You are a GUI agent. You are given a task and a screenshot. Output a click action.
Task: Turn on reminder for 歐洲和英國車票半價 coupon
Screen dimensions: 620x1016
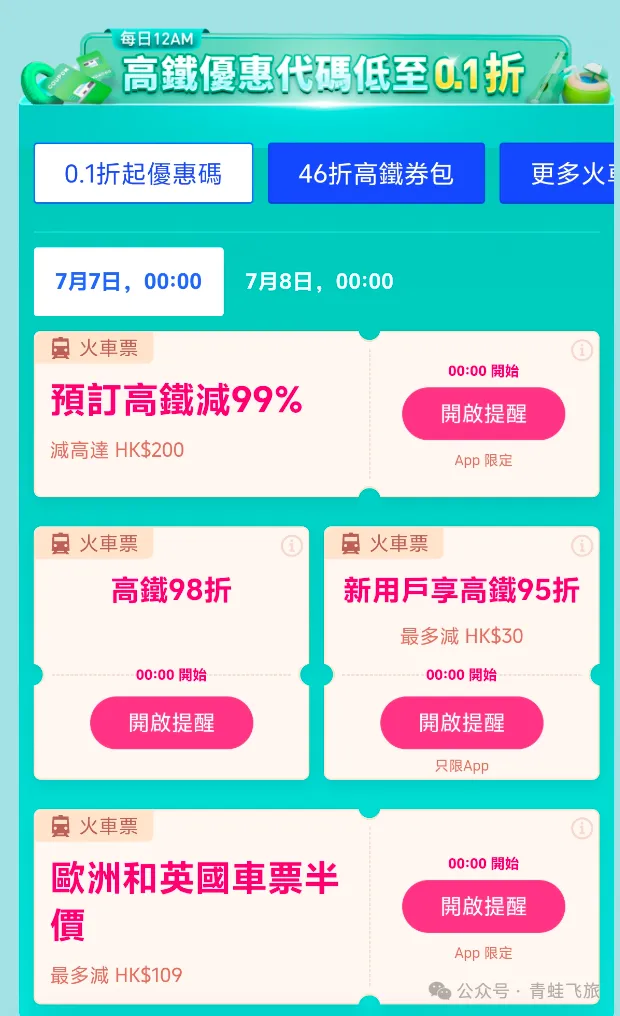[x=483, y=906]
